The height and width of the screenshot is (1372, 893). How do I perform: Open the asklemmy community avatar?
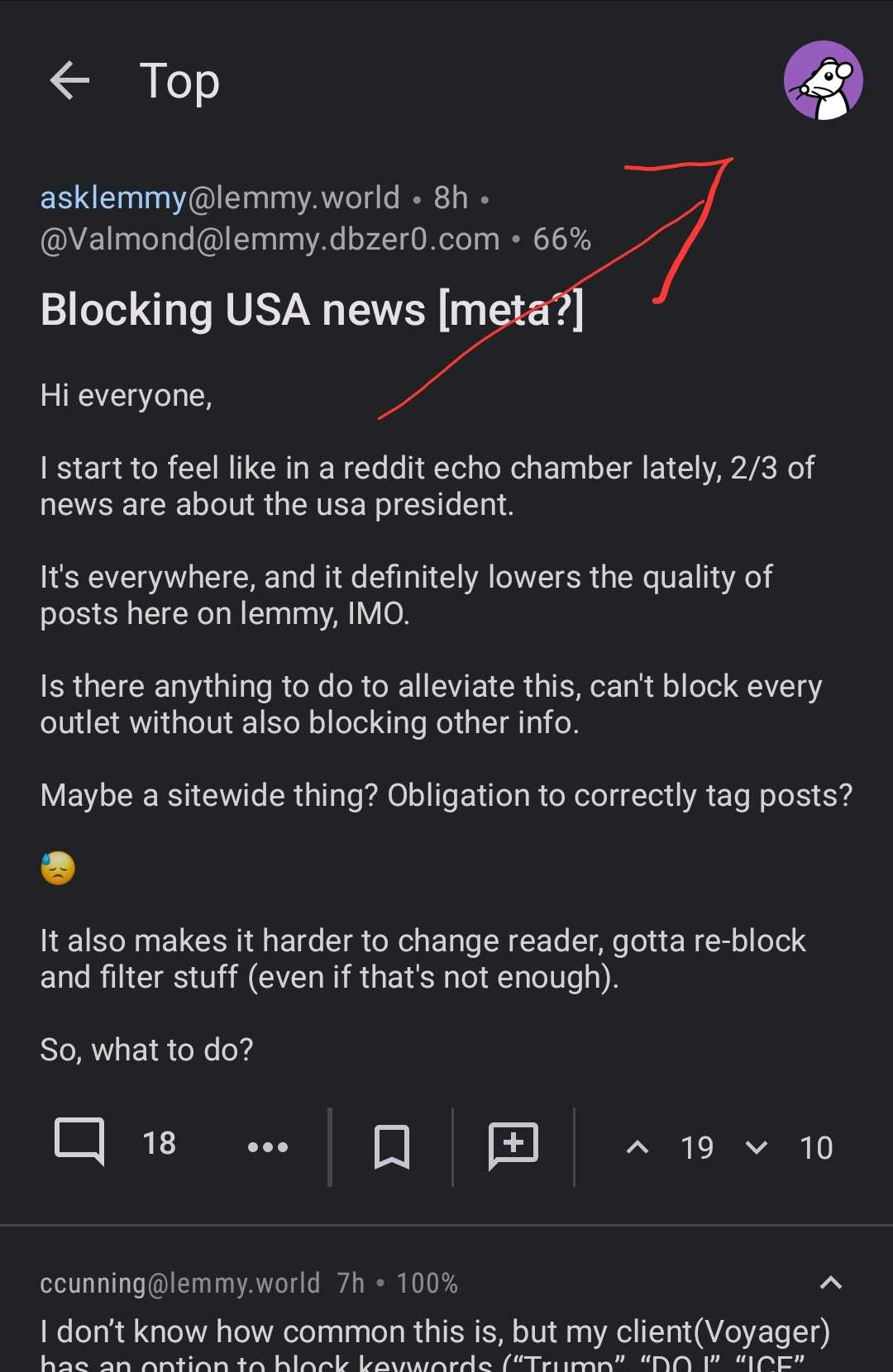pyautogui.click(x=823, y=81)
